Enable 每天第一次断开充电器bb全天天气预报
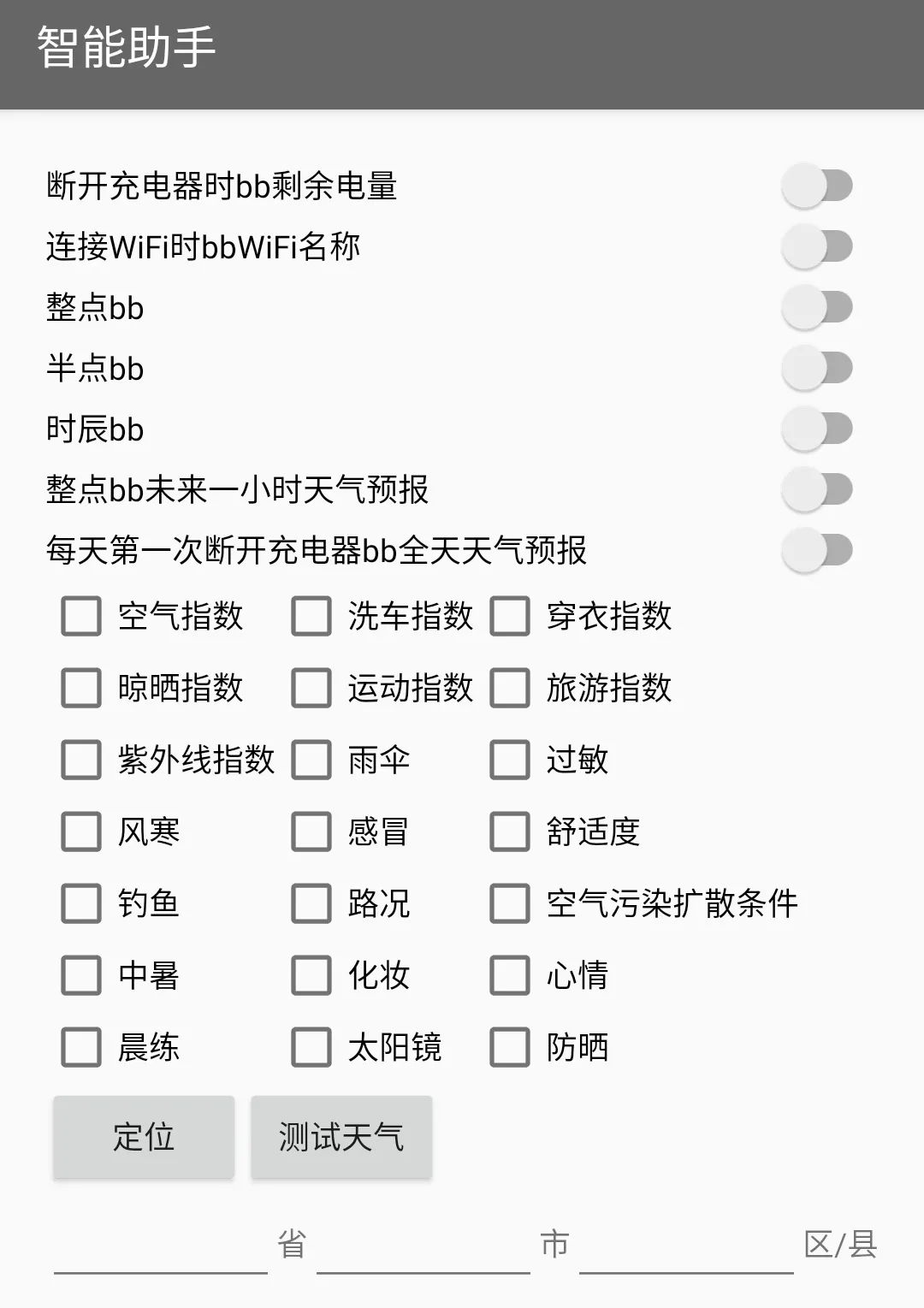 tap(817, 550)
